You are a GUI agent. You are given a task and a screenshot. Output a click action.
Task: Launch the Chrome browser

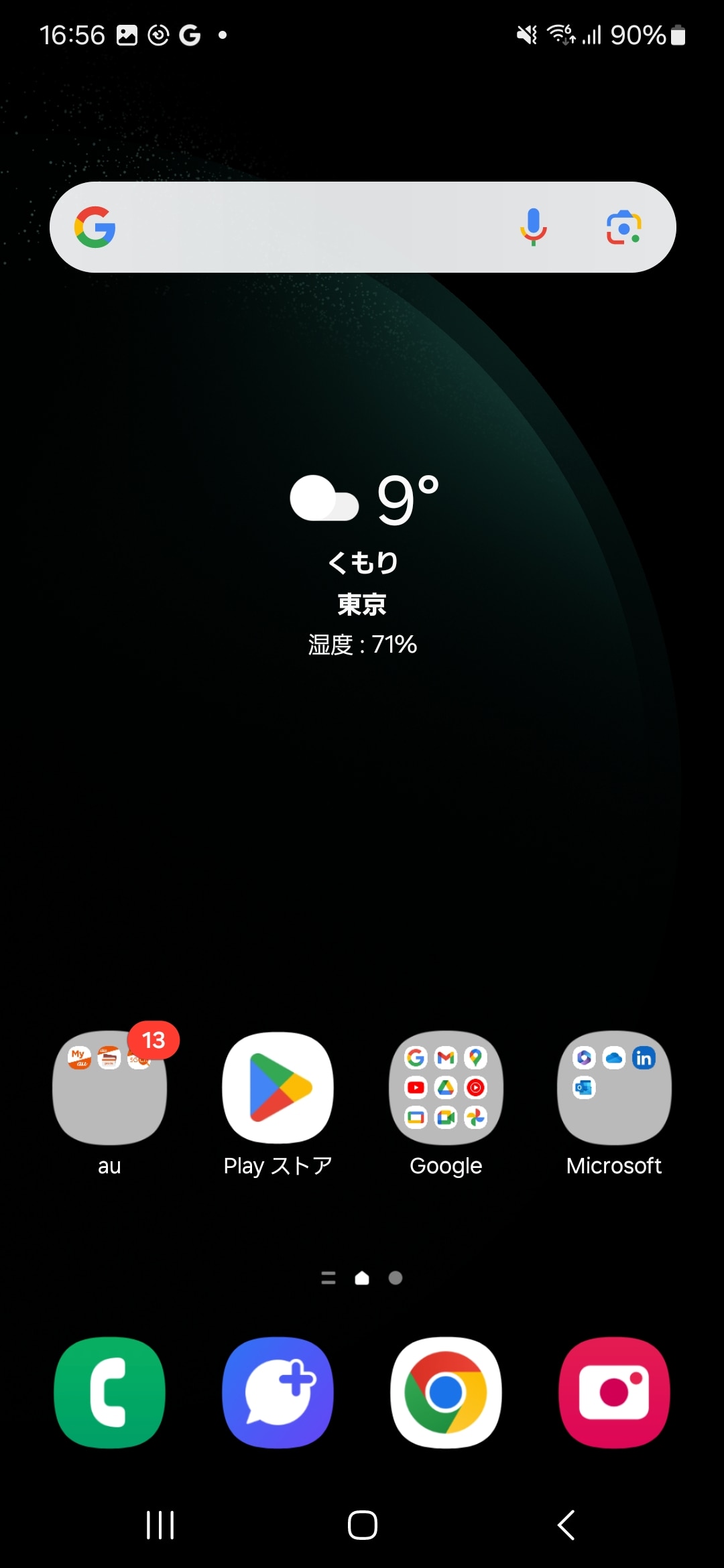(446, 1393)
